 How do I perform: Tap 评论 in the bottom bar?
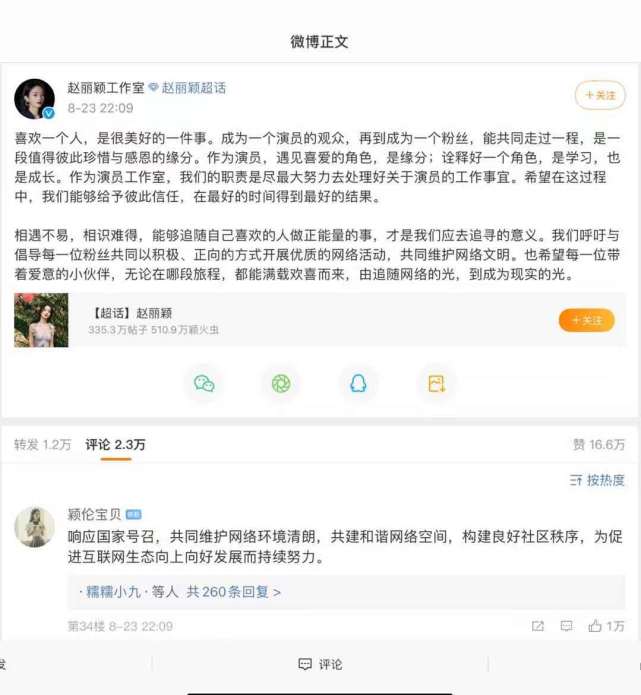[320, 664]
